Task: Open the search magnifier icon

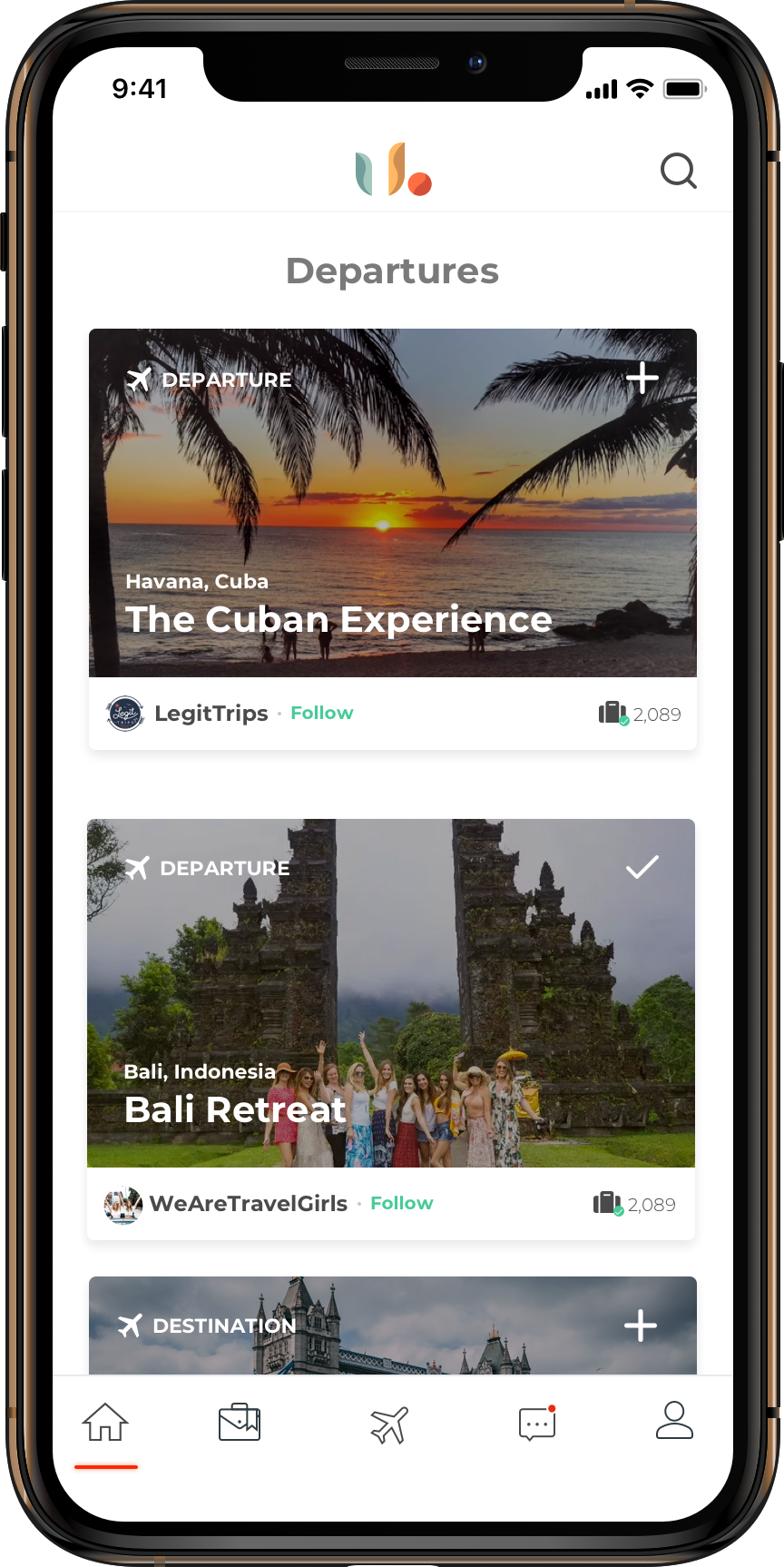Action: [678, 171]
